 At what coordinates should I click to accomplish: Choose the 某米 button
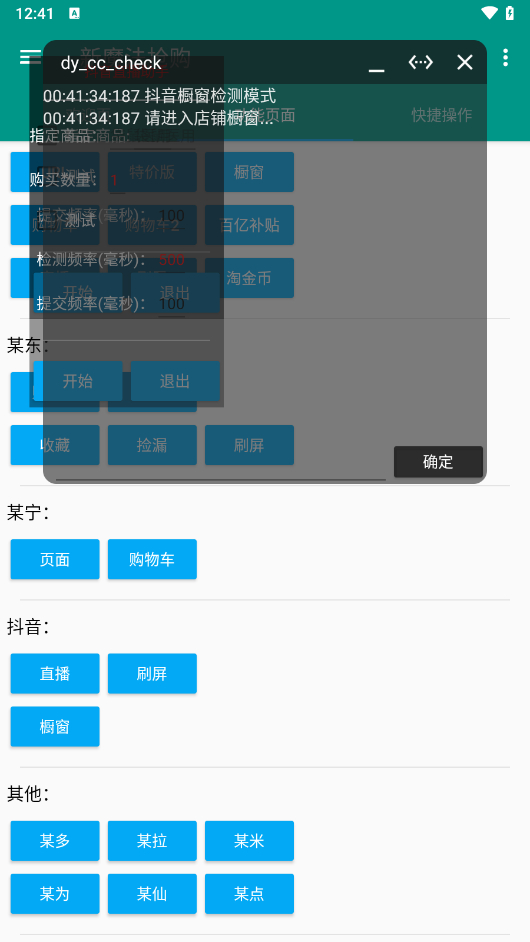pyautogui.click(x=249, y=840)
